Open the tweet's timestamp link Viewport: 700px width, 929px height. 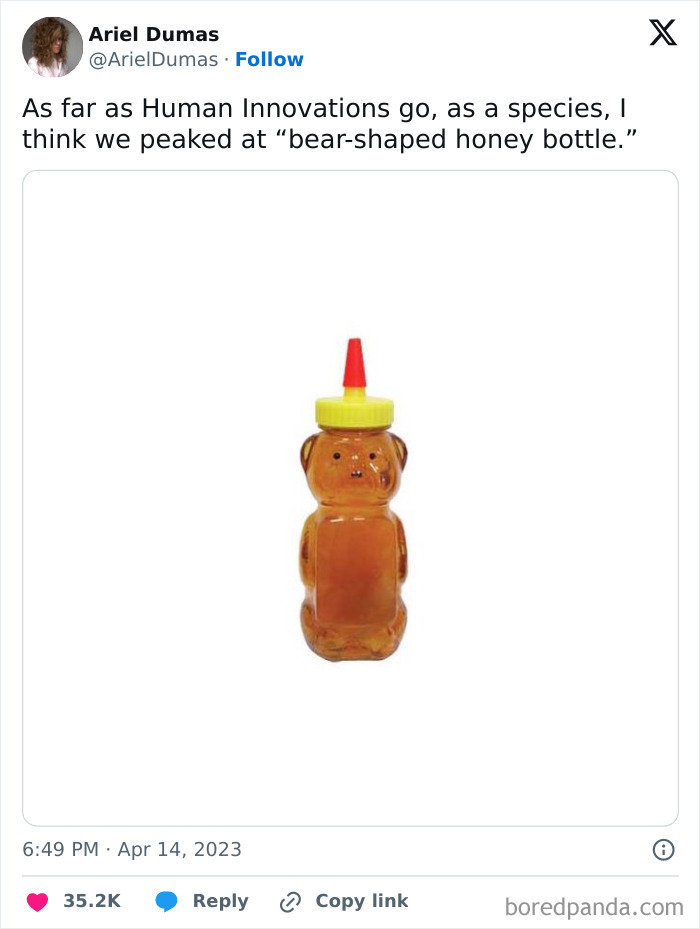[132, 850]
